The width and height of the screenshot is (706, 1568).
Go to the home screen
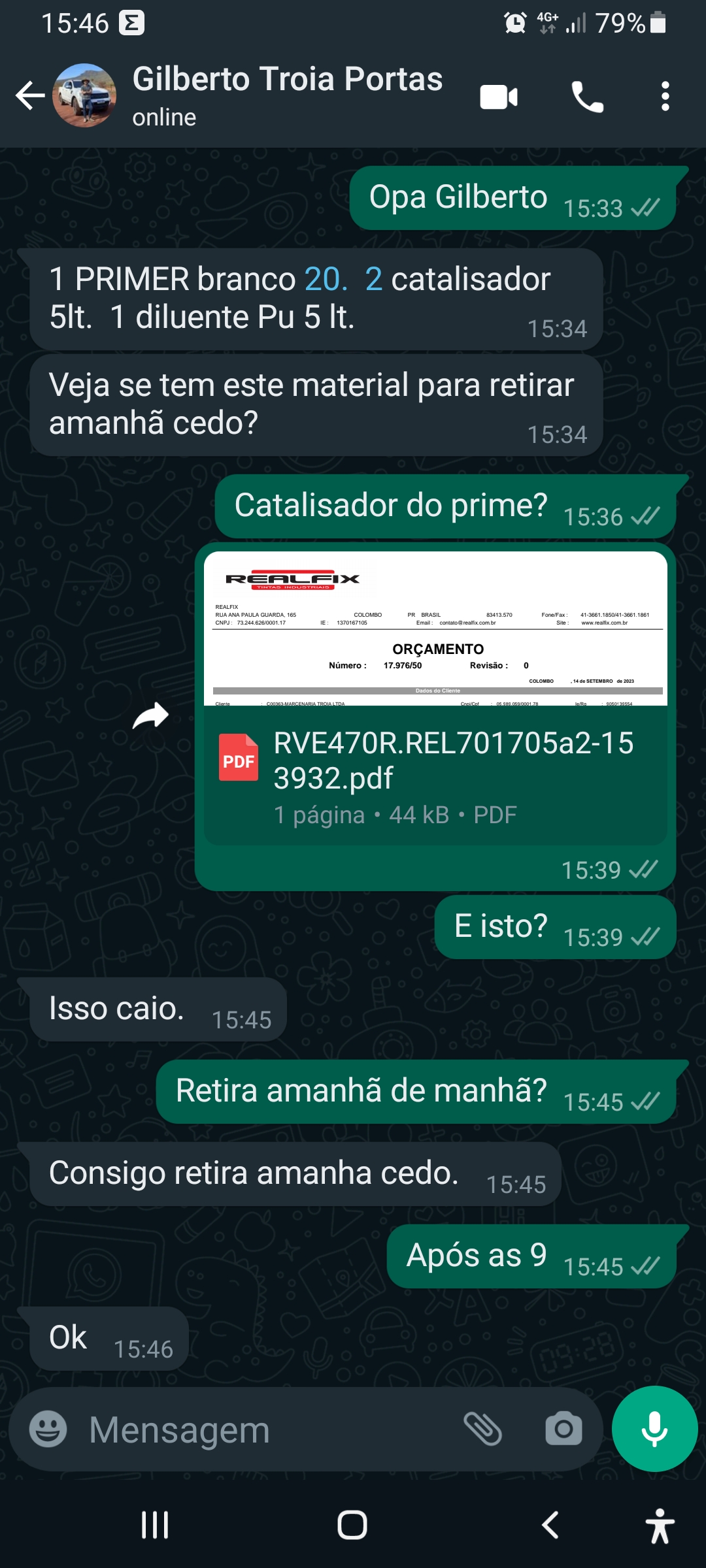pos(352,1525)
